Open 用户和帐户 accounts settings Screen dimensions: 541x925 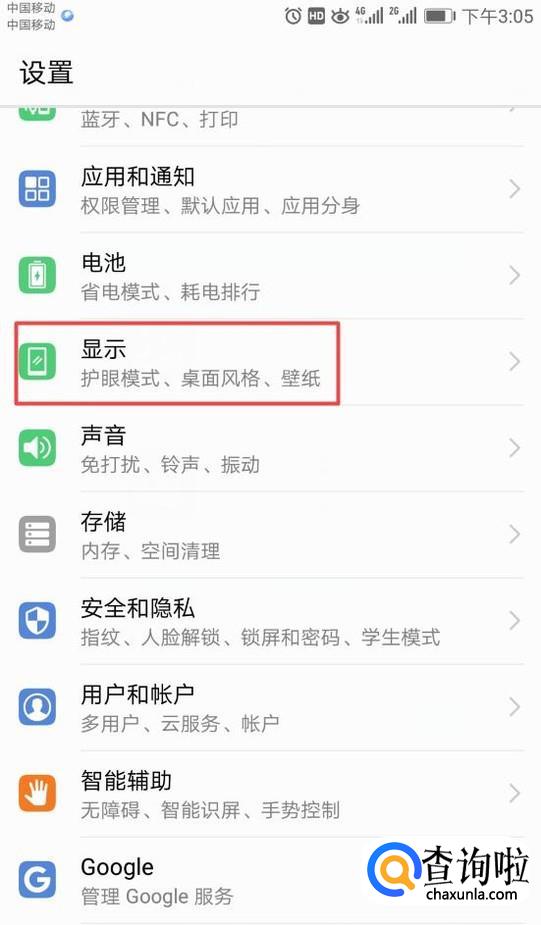tap(270, 707)
